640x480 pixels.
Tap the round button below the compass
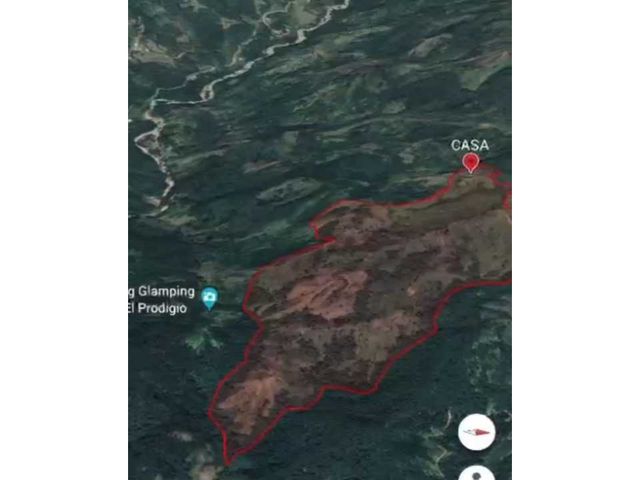click(x=476, y=473)
